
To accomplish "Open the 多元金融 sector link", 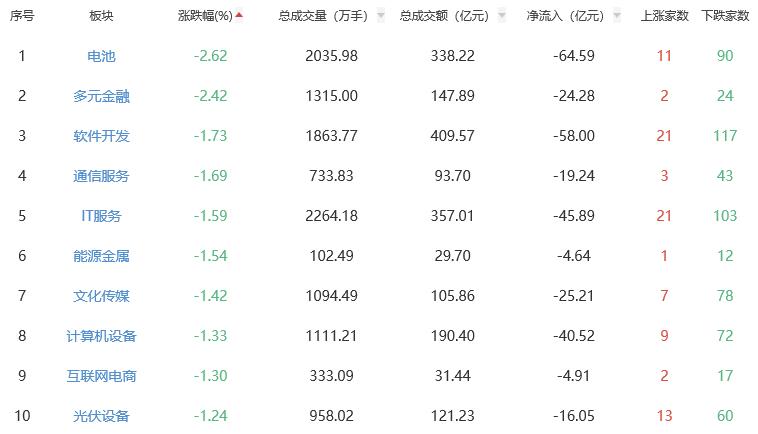I will pyautogui.click(x=101, y=96).
